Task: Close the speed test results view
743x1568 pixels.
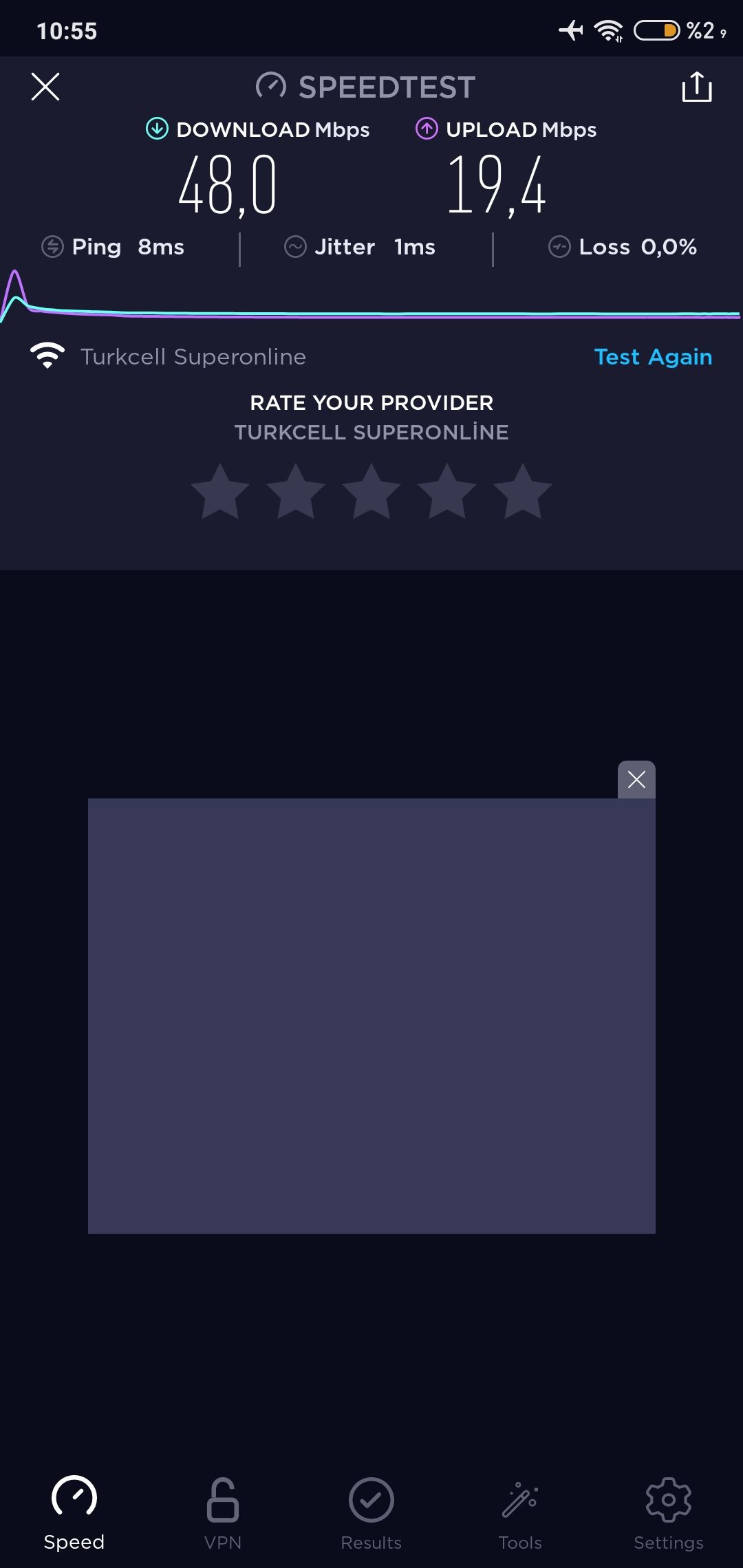Action: (x=45, y=87)
